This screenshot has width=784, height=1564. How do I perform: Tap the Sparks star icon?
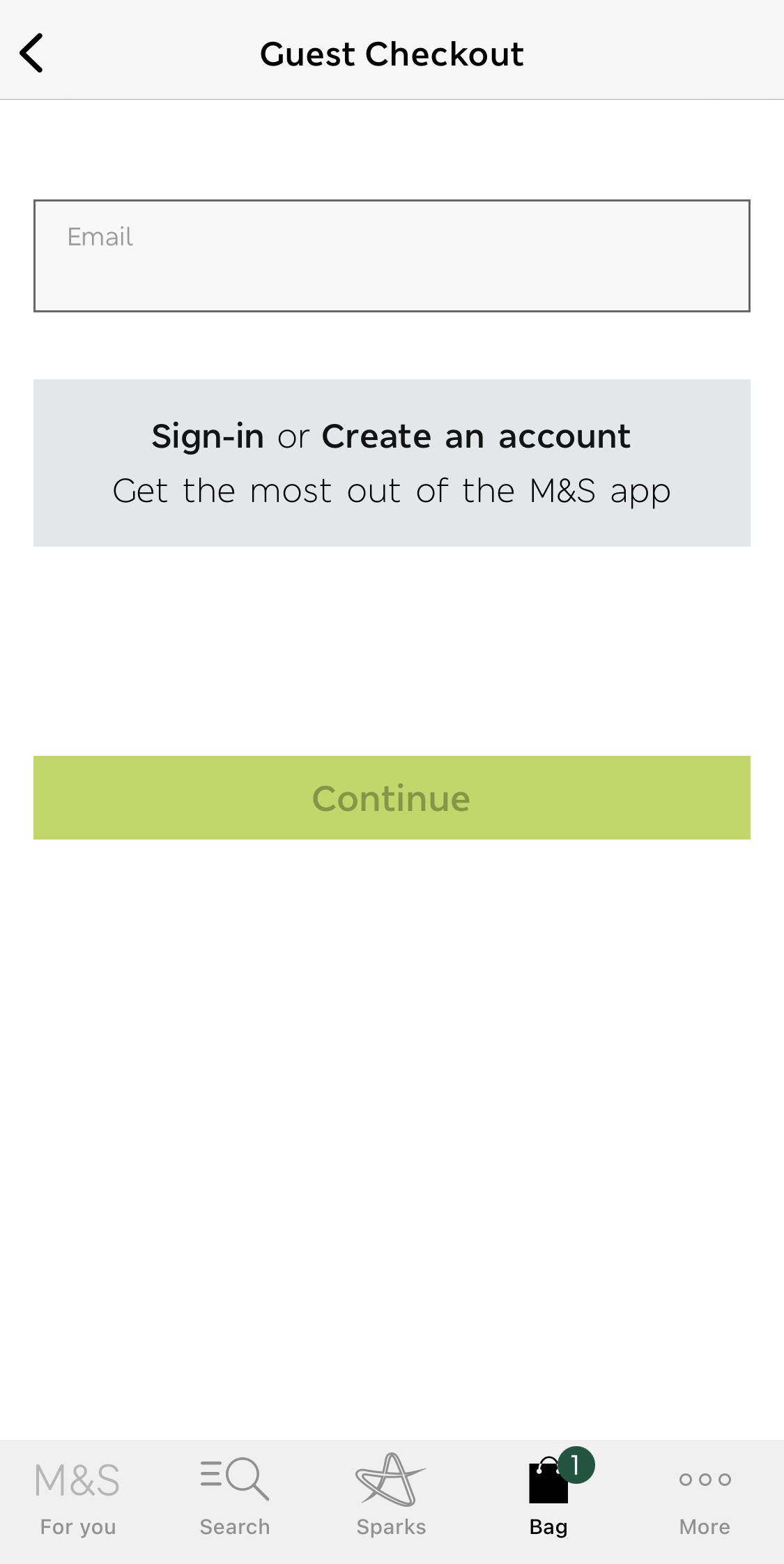pyautogui.click(x=391, y=1479)
